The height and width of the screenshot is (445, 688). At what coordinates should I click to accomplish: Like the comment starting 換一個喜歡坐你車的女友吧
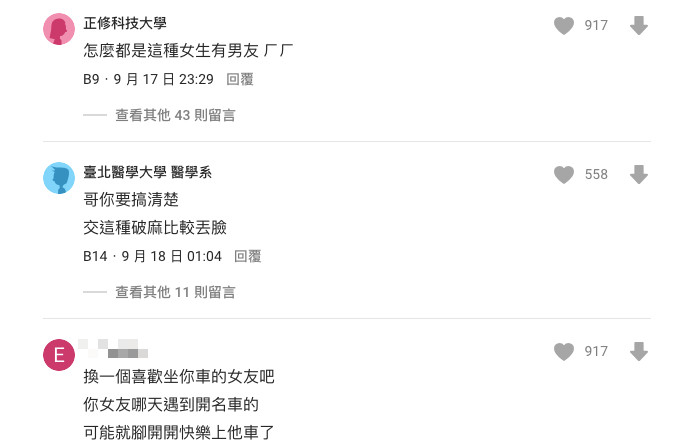[x=564, y=352]
